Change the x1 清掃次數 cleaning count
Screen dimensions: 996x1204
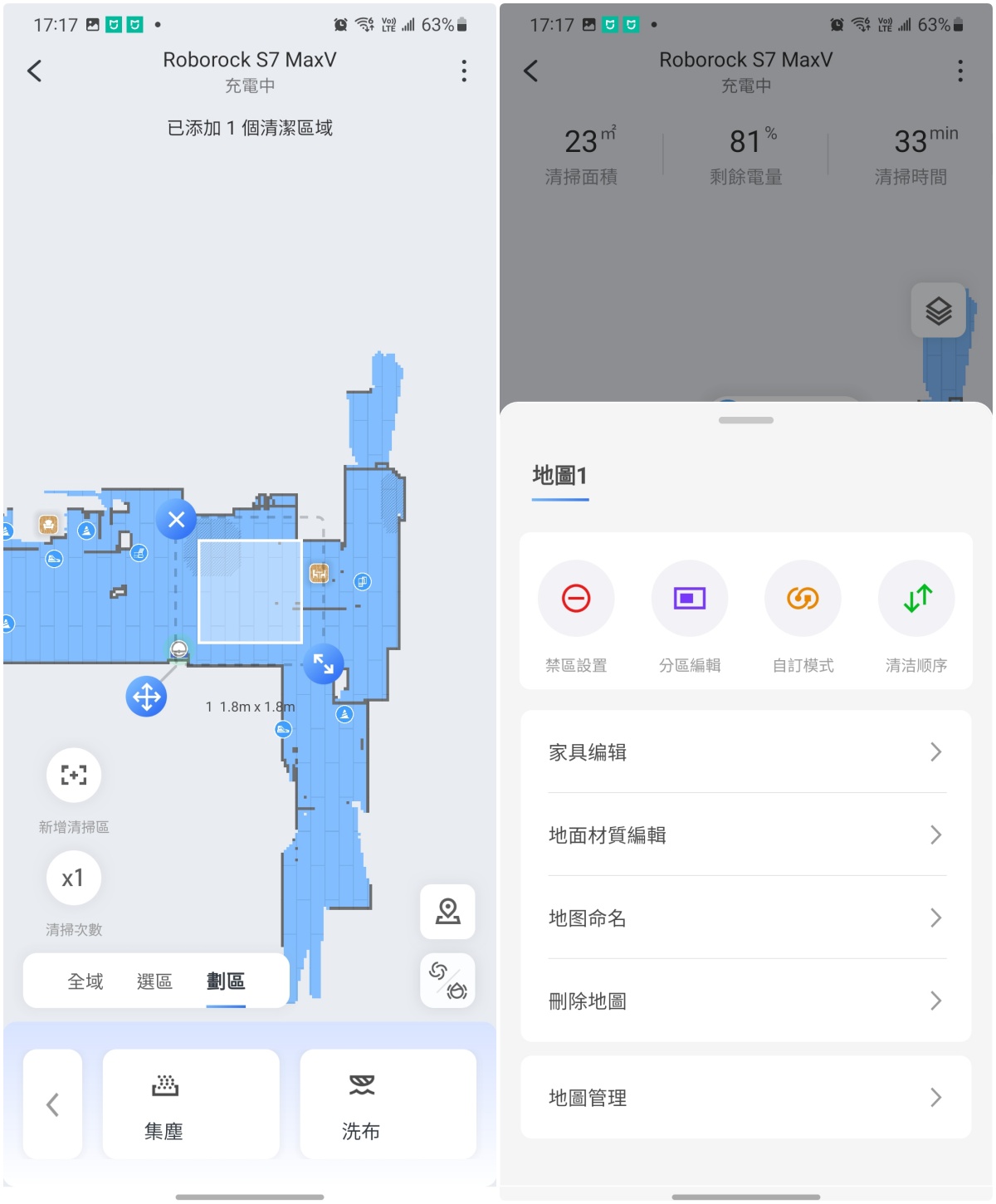click(74, 878)
